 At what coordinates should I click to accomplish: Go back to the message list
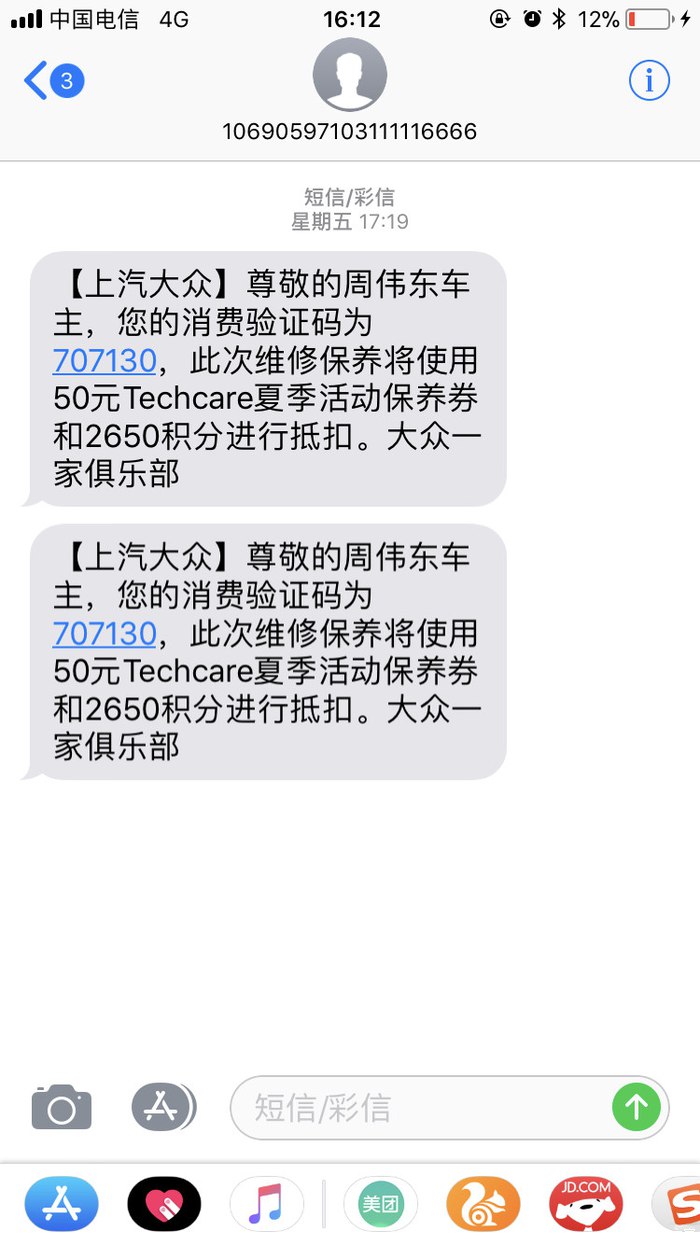52,80
